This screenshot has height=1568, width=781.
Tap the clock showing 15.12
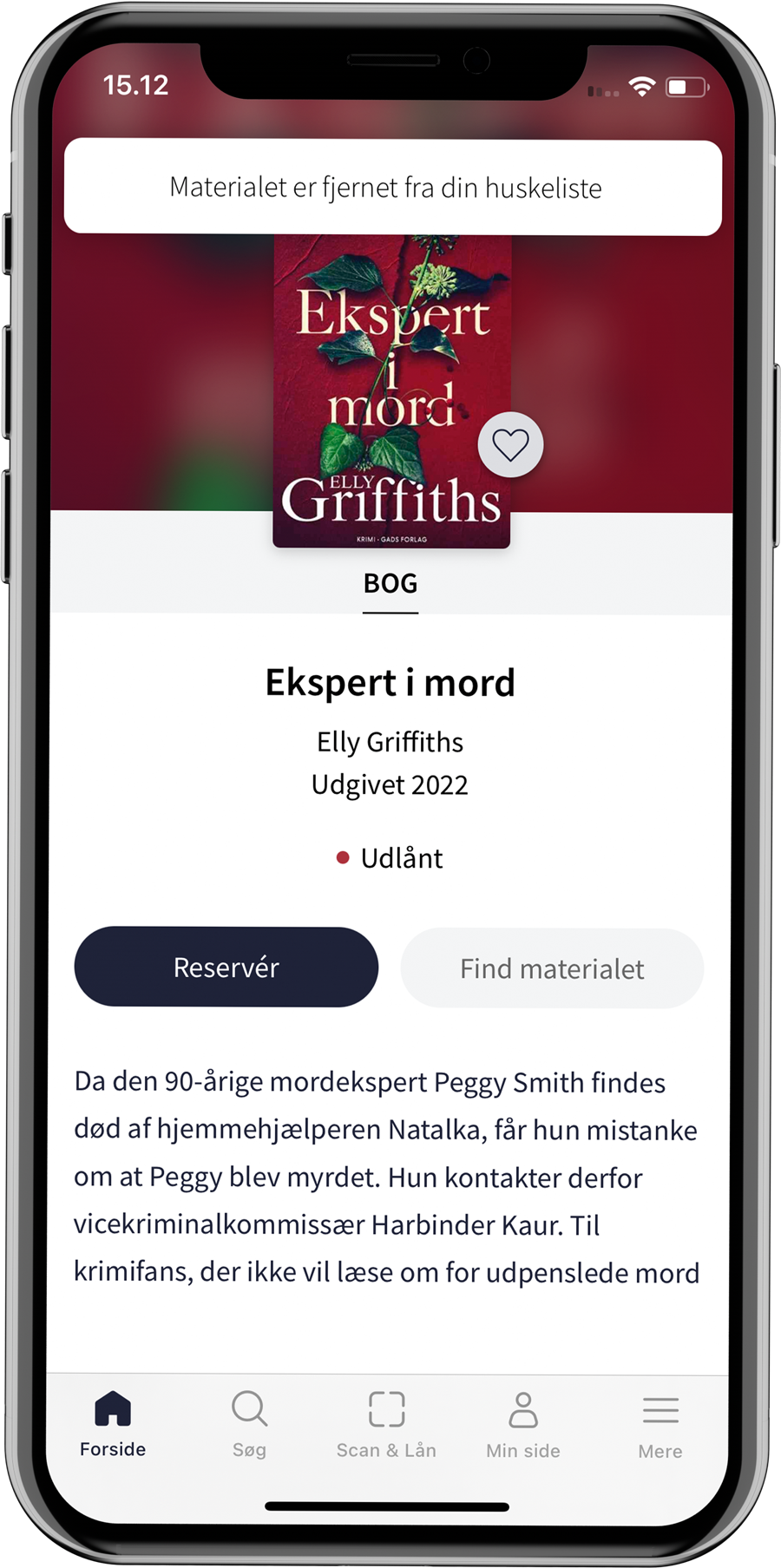136,84
